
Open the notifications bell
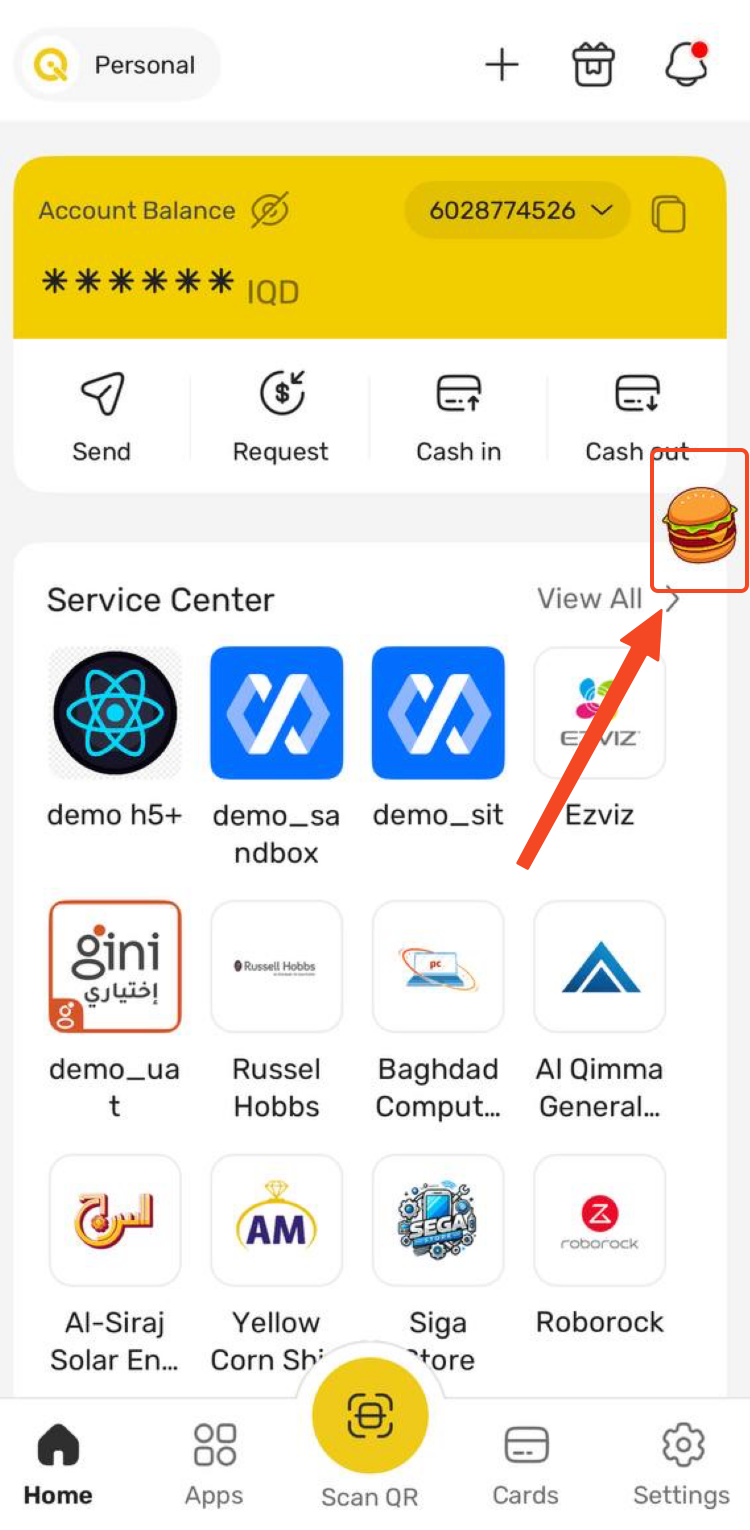(x=686, y=65)
